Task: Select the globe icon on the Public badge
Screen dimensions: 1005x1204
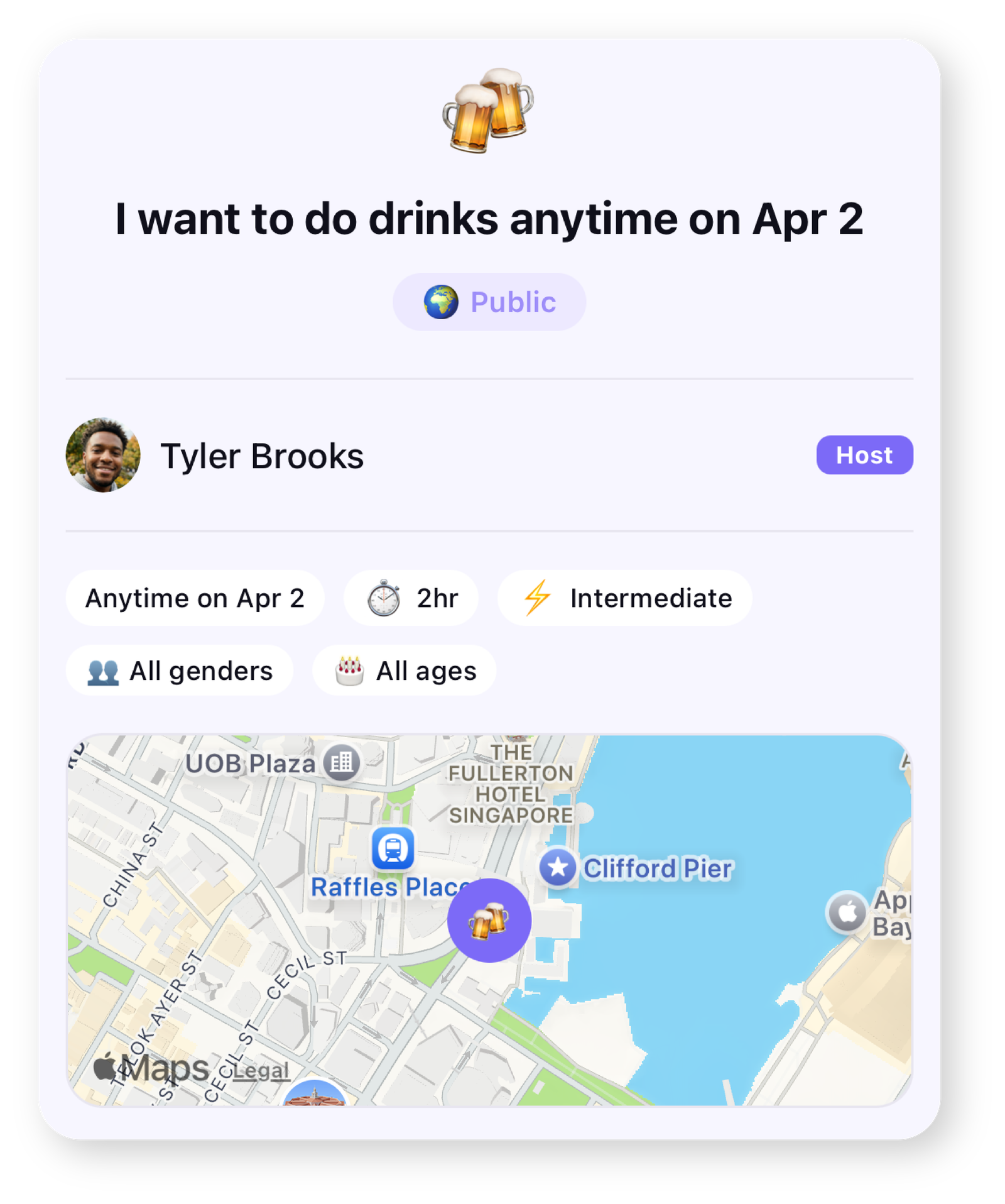Action: click(x=441, y=300)
